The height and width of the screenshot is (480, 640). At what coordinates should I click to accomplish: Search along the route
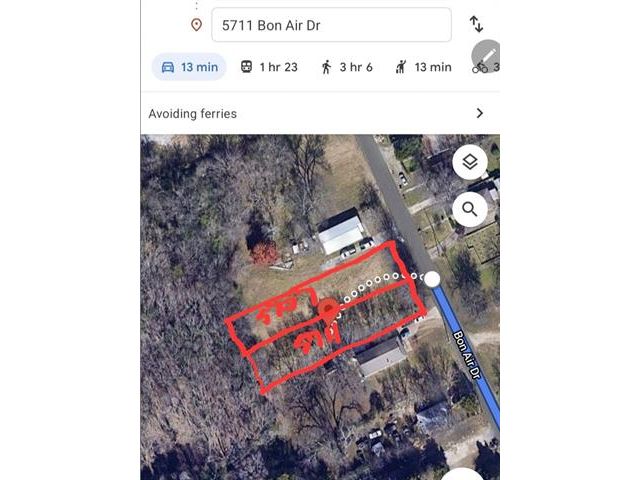(469, 209)
